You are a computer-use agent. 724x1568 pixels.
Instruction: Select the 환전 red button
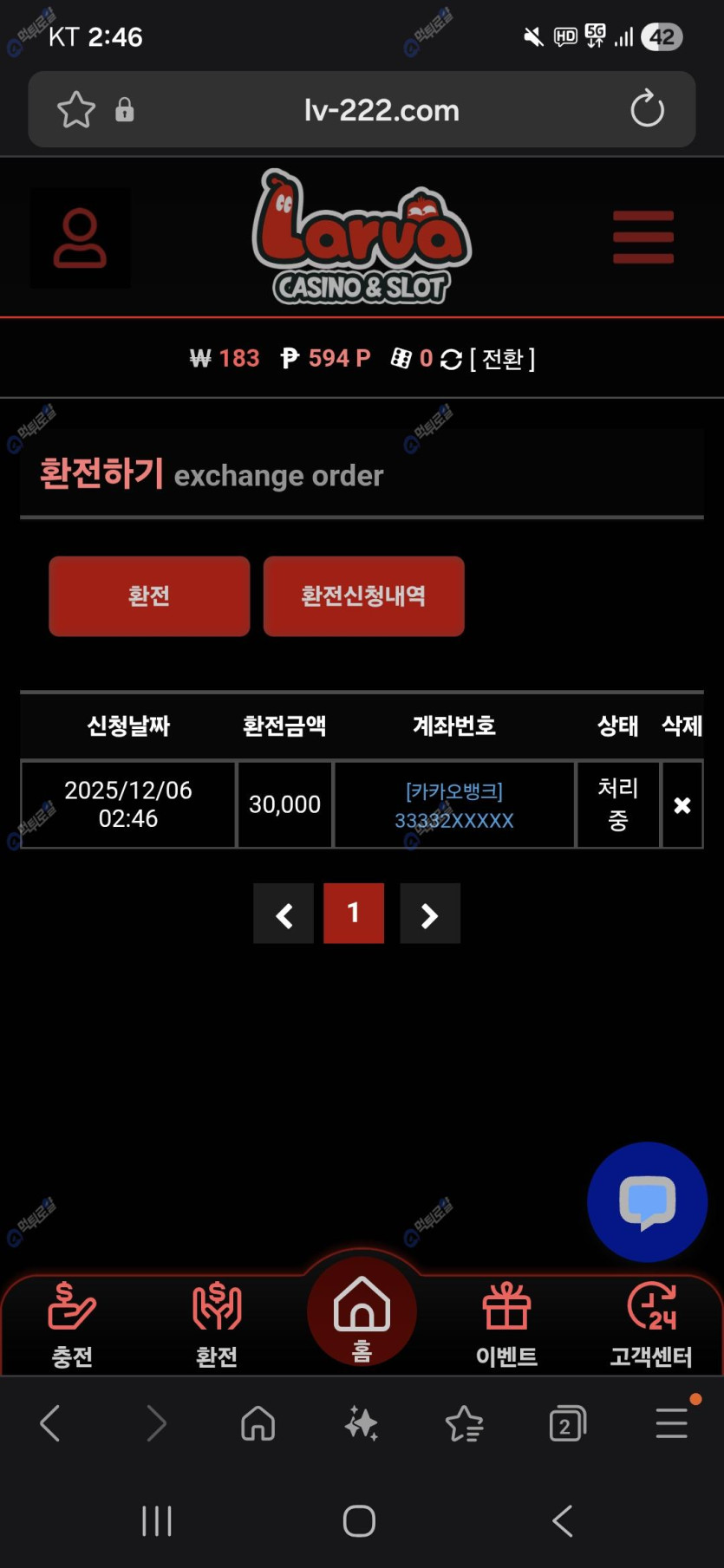coord(149,596)
